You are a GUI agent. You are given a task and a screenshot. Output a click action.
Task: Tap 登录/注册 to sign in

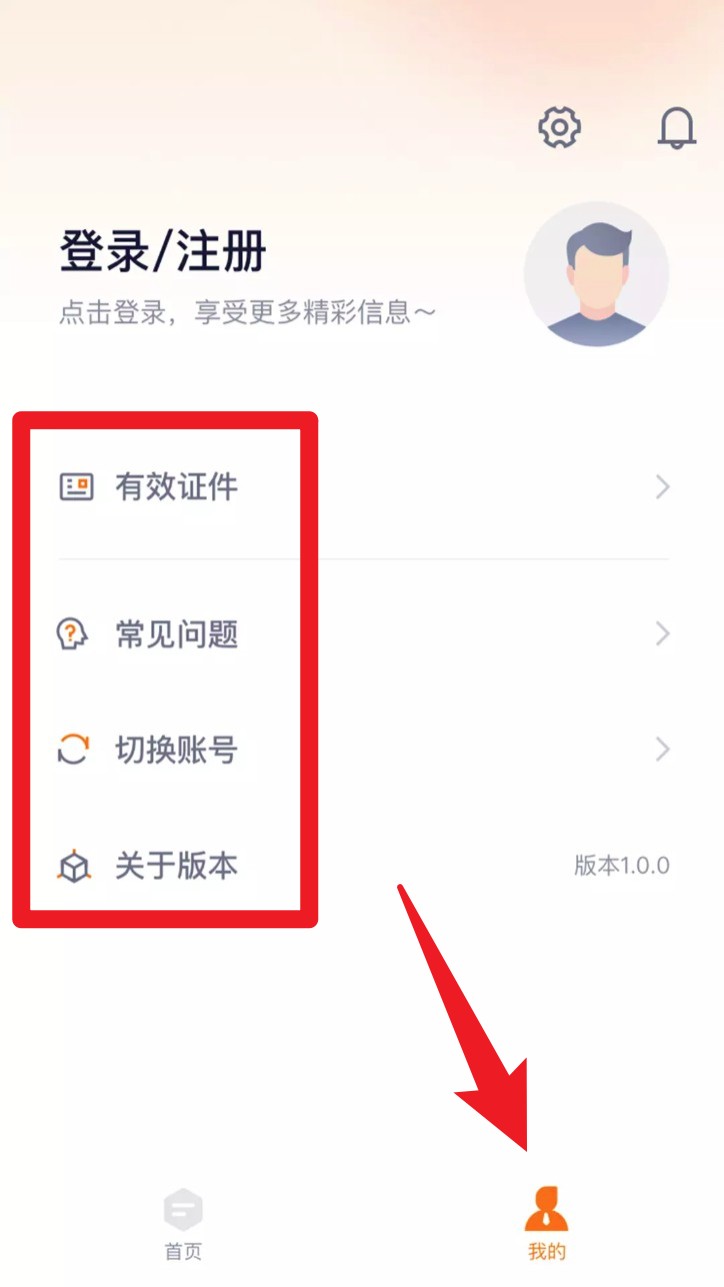[163, 251]
